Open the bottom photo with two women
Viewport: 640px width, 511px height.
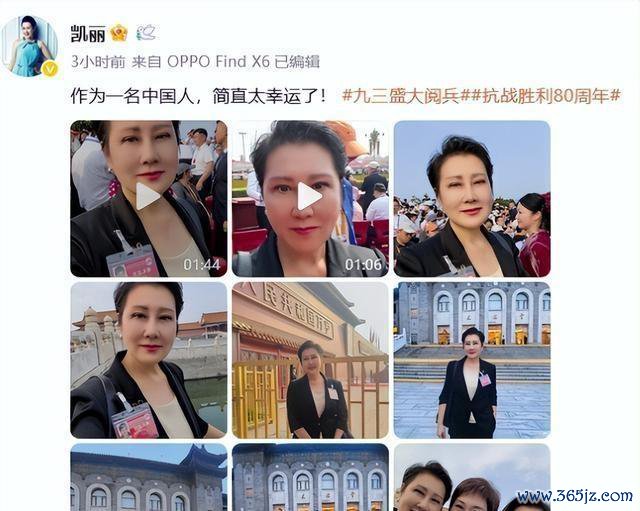click(x=471, y=478)
